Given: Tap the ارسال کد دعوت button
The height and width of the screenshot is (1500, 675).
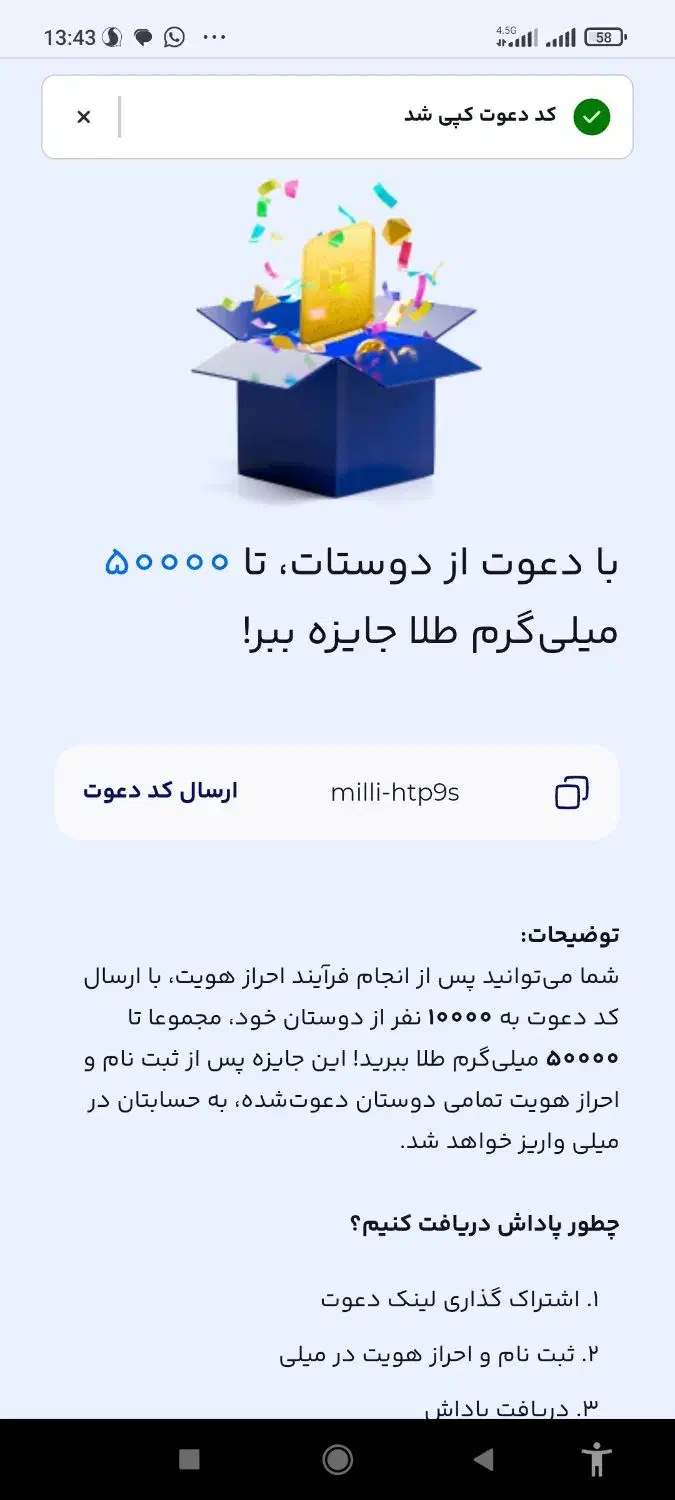Looking at the screenshot, I should pos(160,792).
